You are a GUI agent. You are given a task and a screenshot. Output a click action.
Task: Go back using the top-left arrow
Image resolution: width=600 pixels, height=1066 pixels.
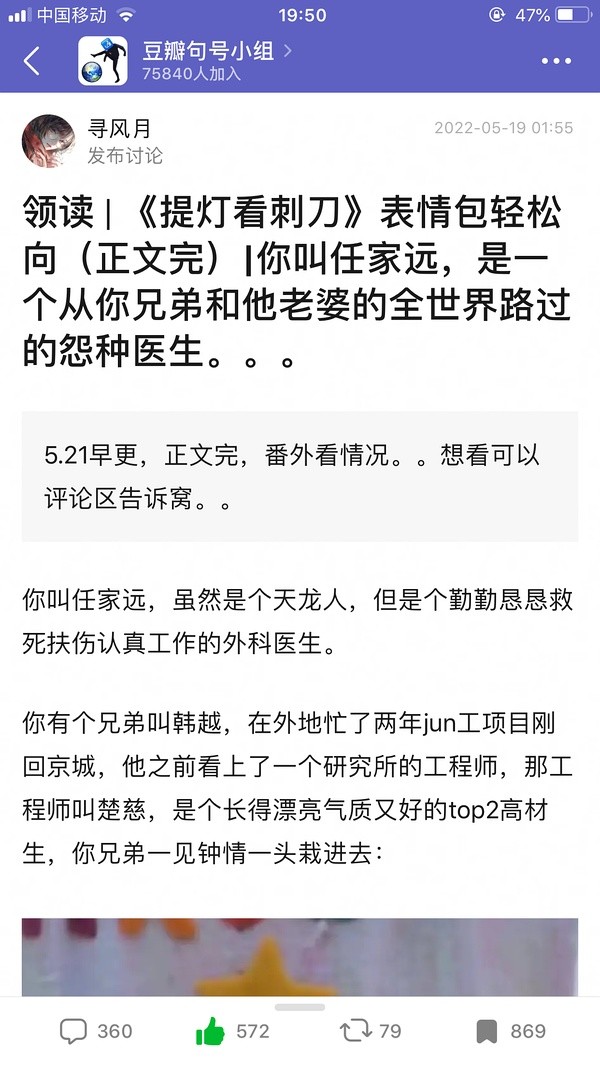(32, 61)
